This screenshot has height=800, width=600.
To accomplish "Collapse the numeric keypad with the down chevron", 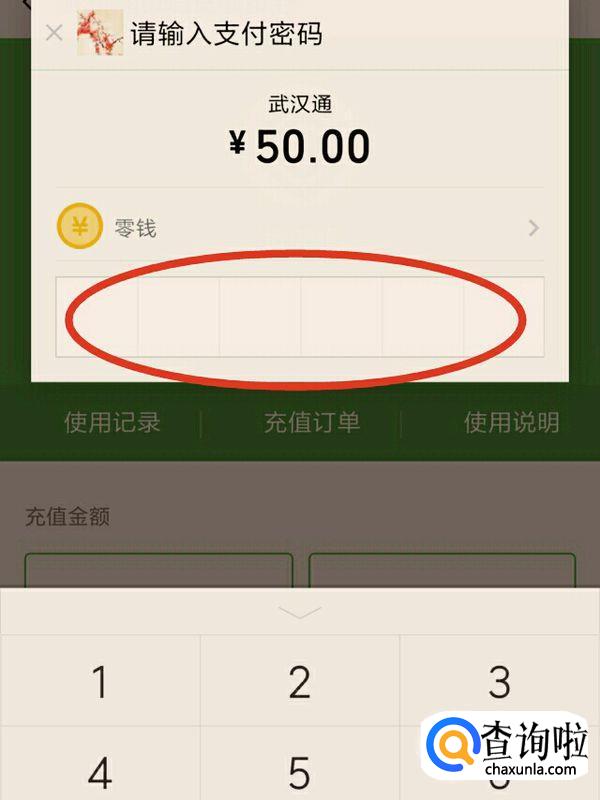I will (300, 611).
